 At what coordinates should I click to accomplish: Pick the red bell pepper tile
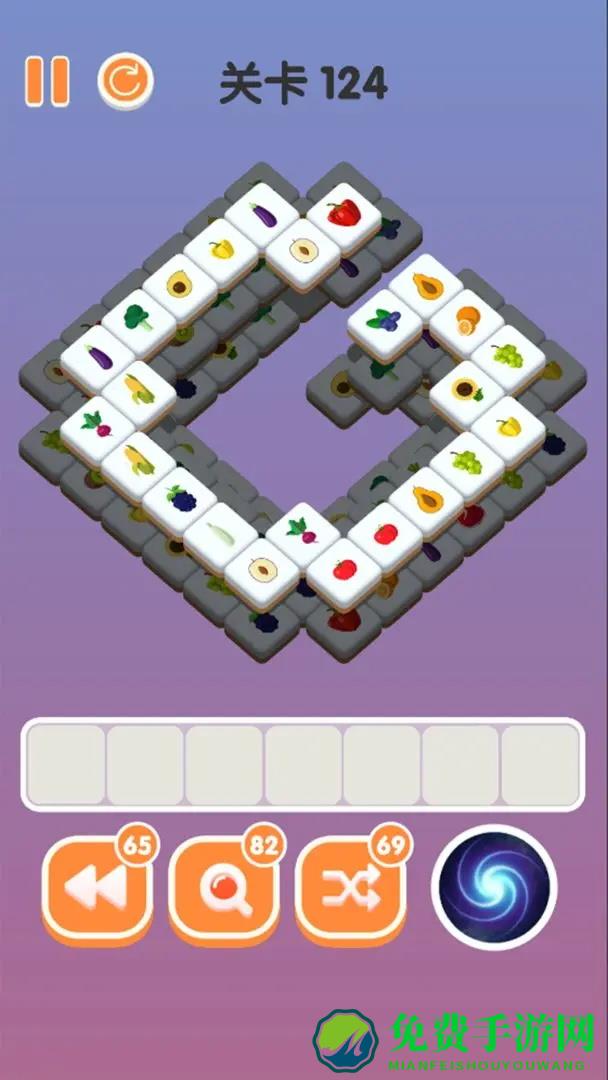coord(343,213)
